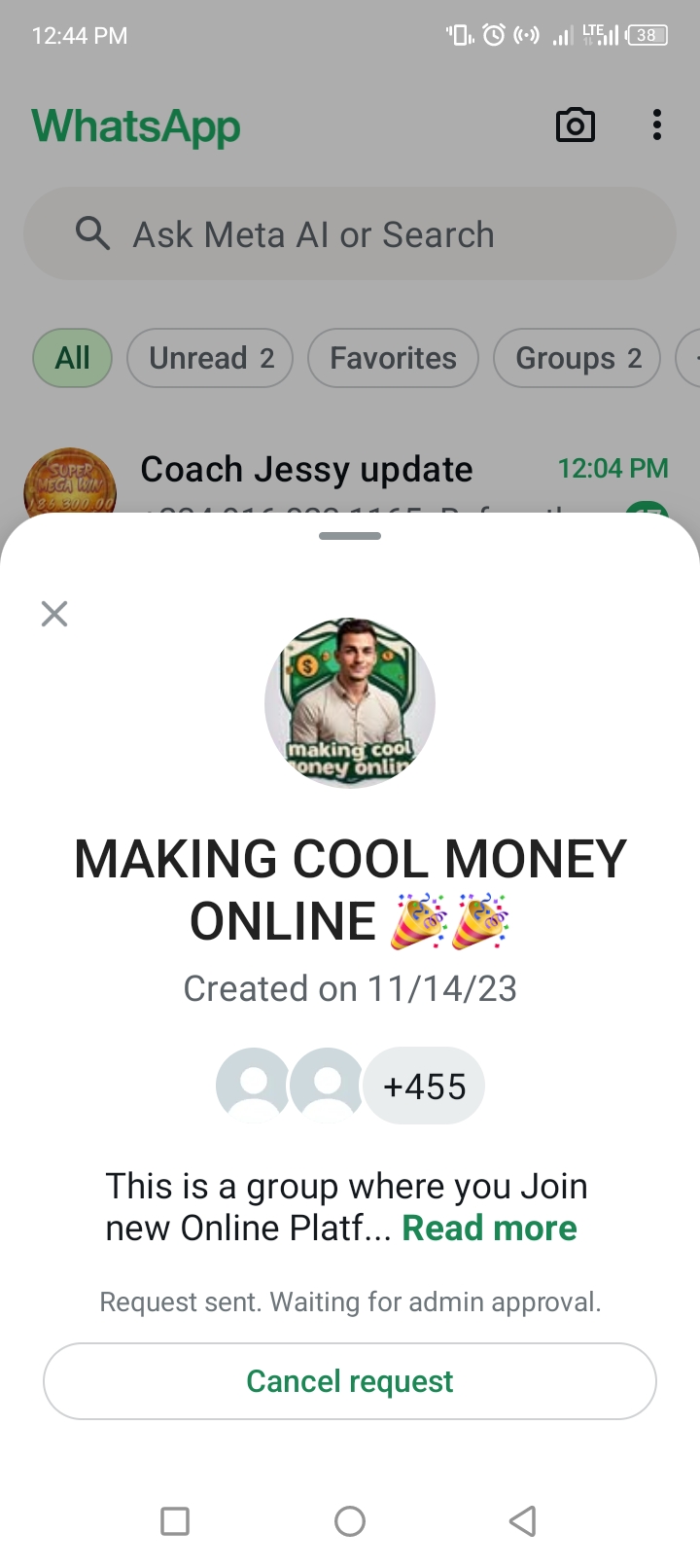
Task: Select the Groups filter chip
Action: click(x=577, y=358)
